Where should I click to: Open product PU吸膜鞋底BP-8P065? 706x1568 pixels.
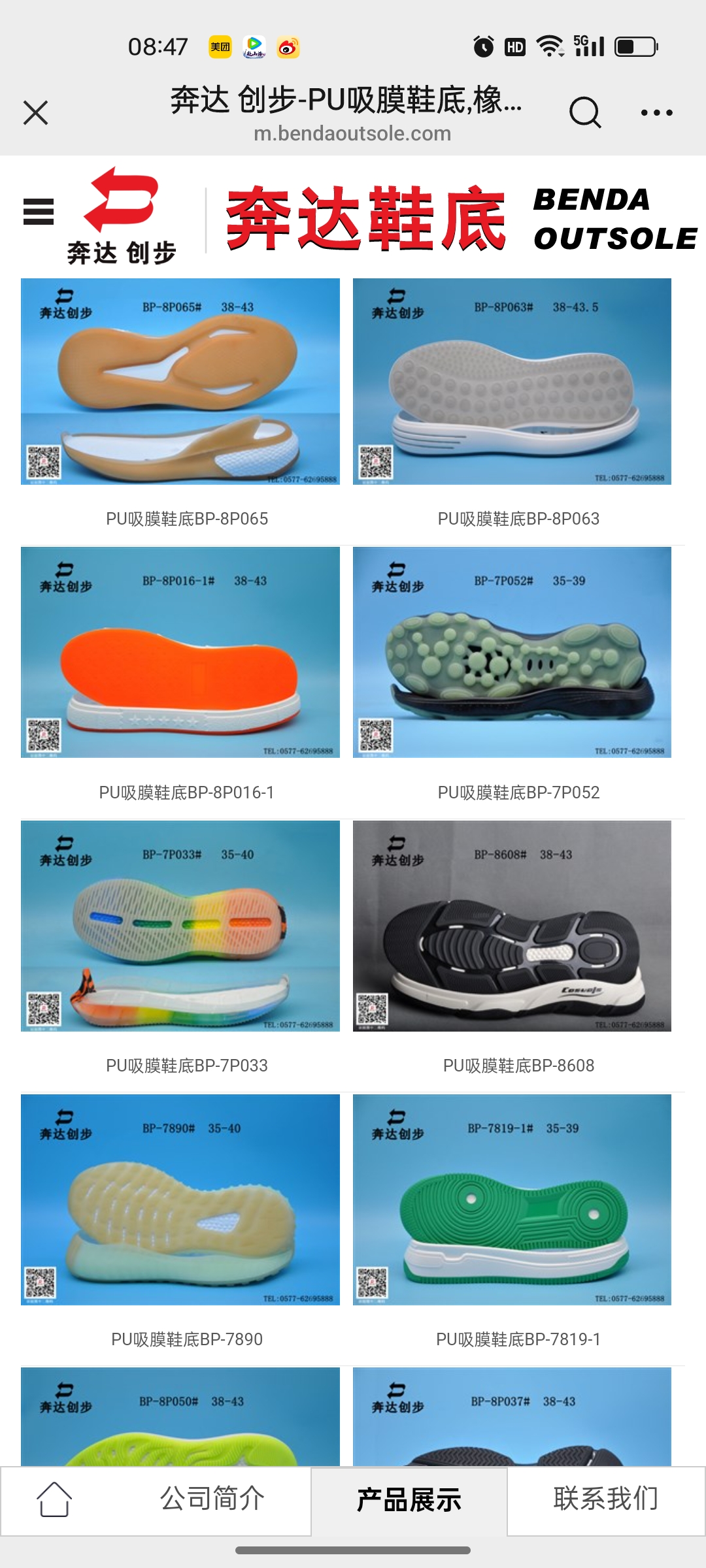pyautogui.click(x=180, y=382)
